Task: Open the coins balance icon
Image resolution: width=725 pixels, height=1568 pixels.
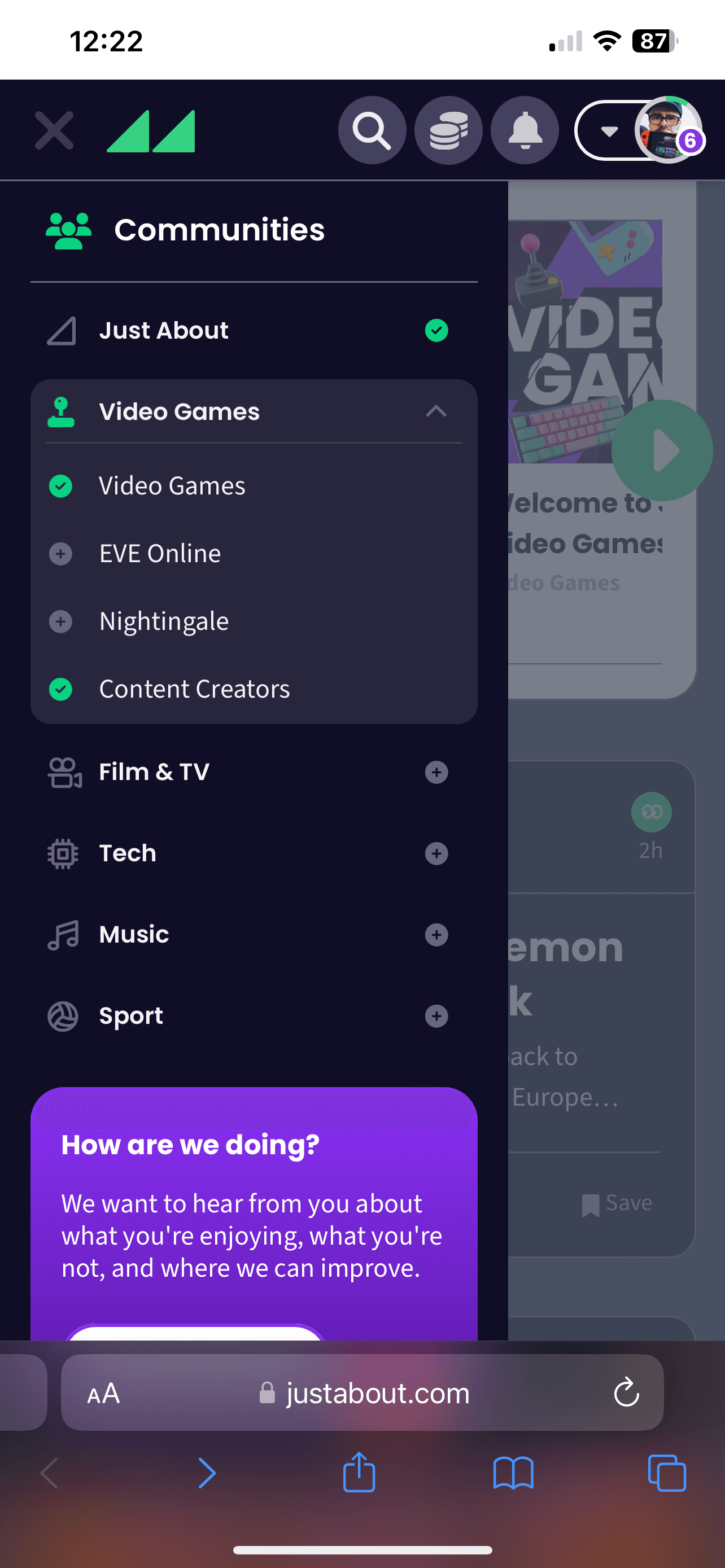Action: [448, 130]
